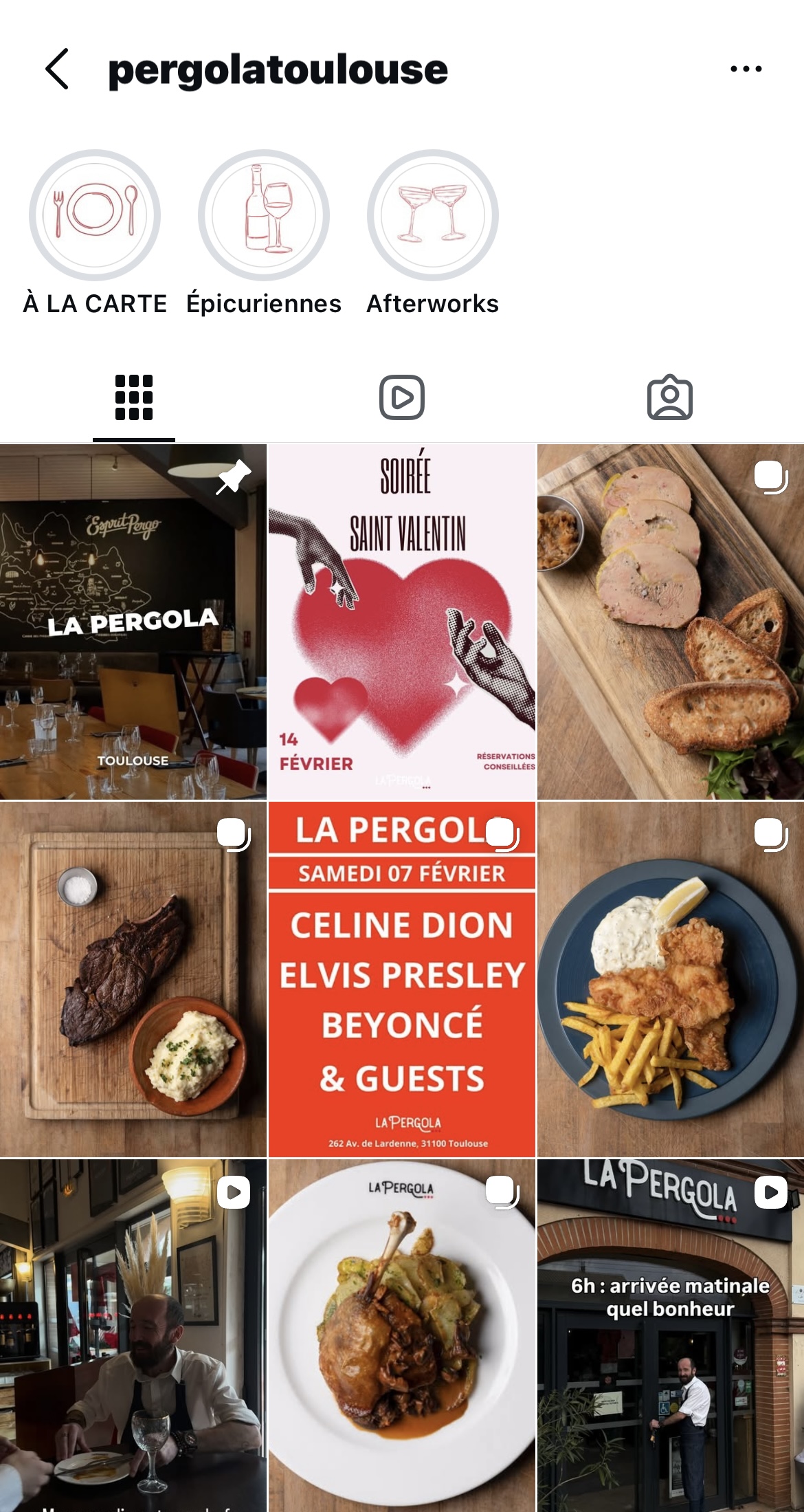Image resolution: width=804 pixels, height=1512 pixels.
Task: Open the Épicuriennes story highlight
Action: coord(263,214)
